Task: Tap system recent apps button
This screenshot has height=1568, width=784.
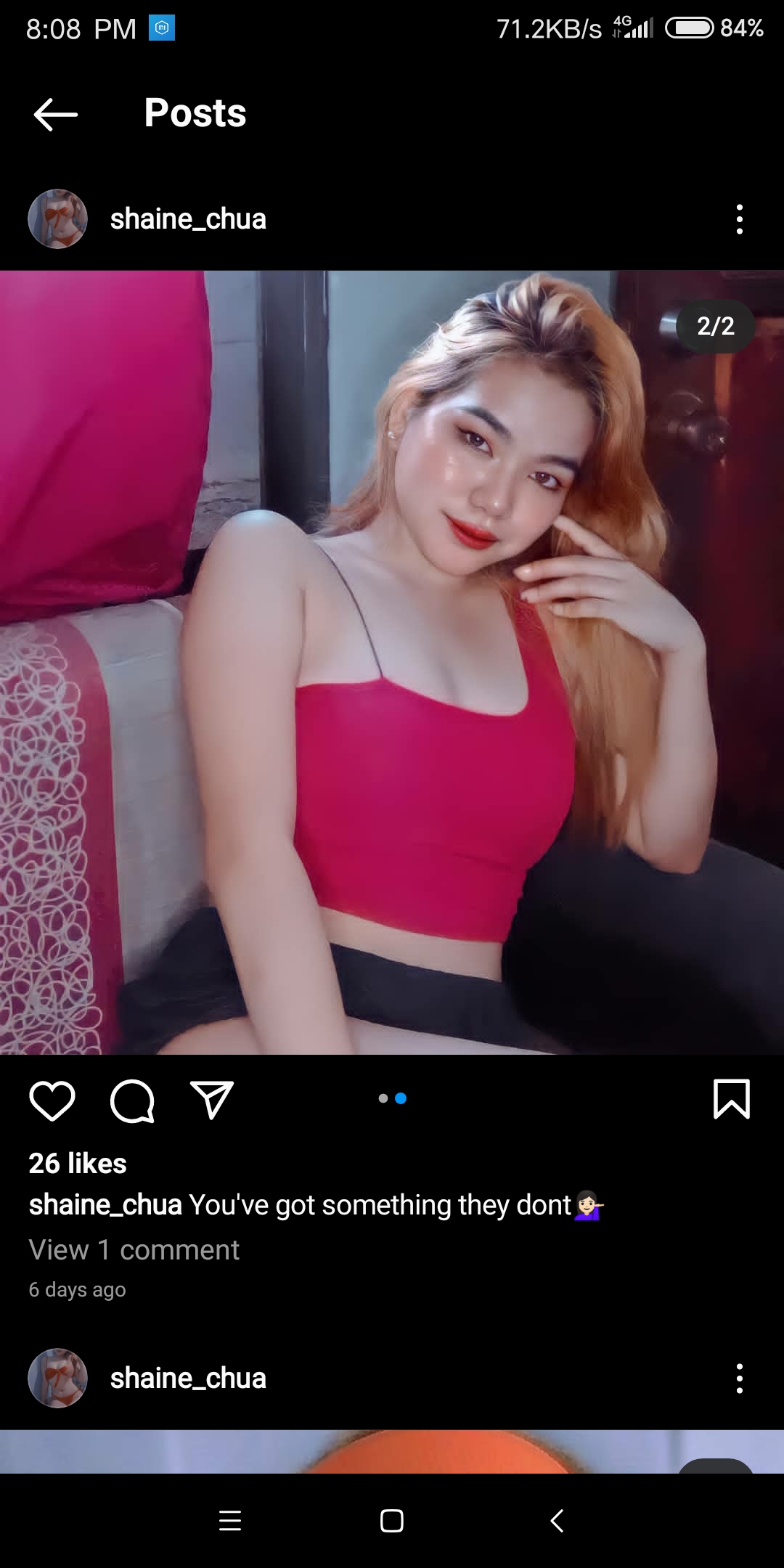Action: pos(230,1521)
